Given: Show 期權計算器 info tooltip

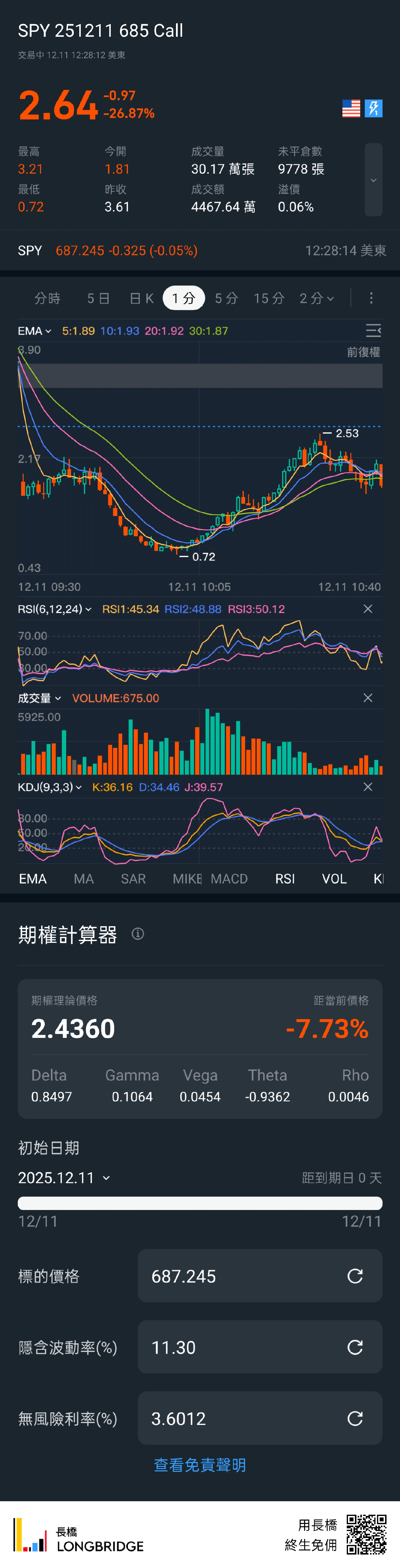Looking at the screenshot, I should [x=138, y=934].
